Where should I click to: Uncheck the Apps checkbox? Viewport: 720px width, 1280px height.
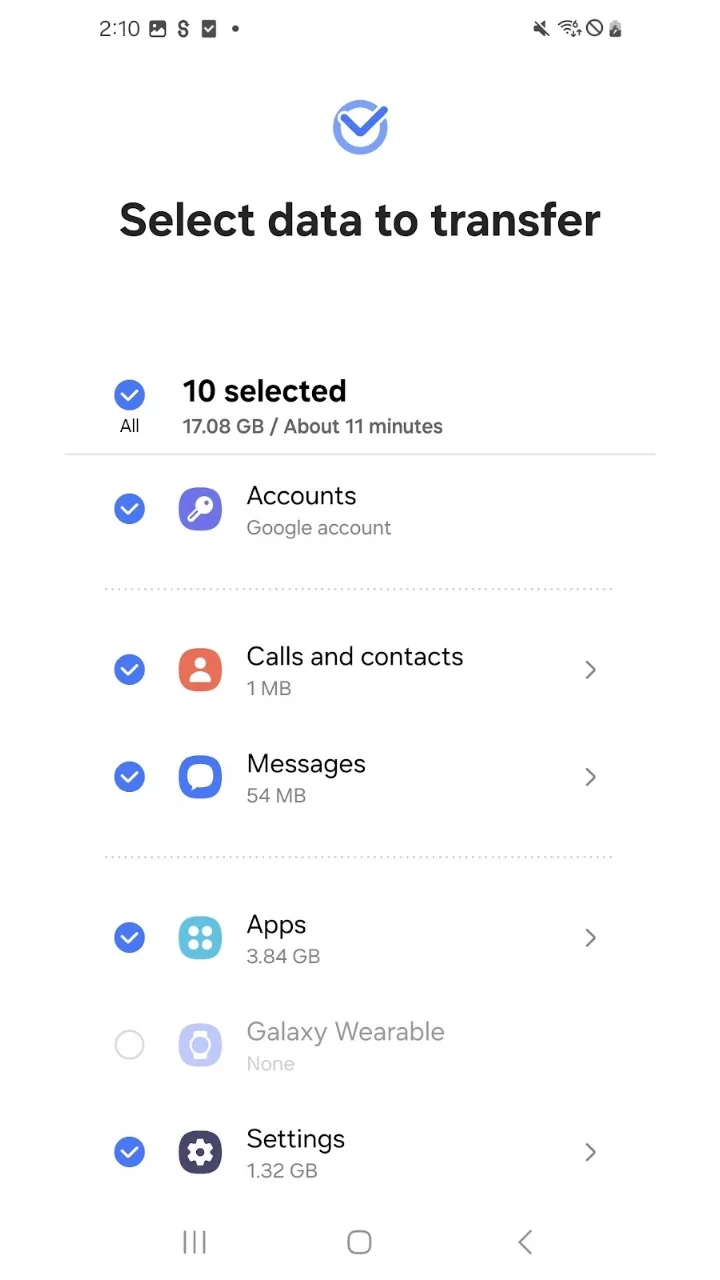coord(129,938)
